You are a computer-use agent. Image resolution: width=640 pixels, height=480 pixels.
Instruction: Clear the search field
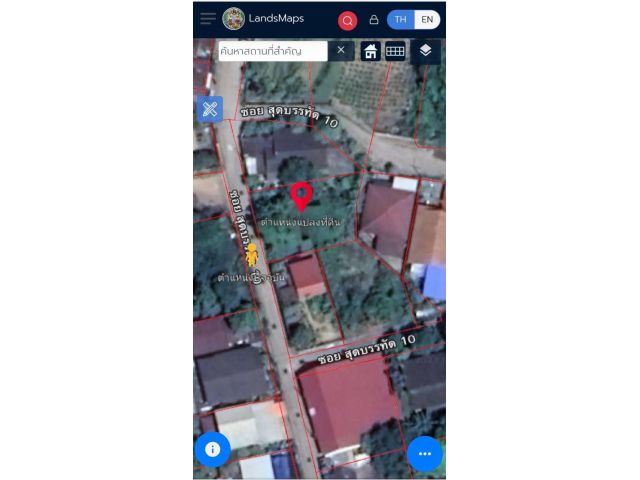341,50
